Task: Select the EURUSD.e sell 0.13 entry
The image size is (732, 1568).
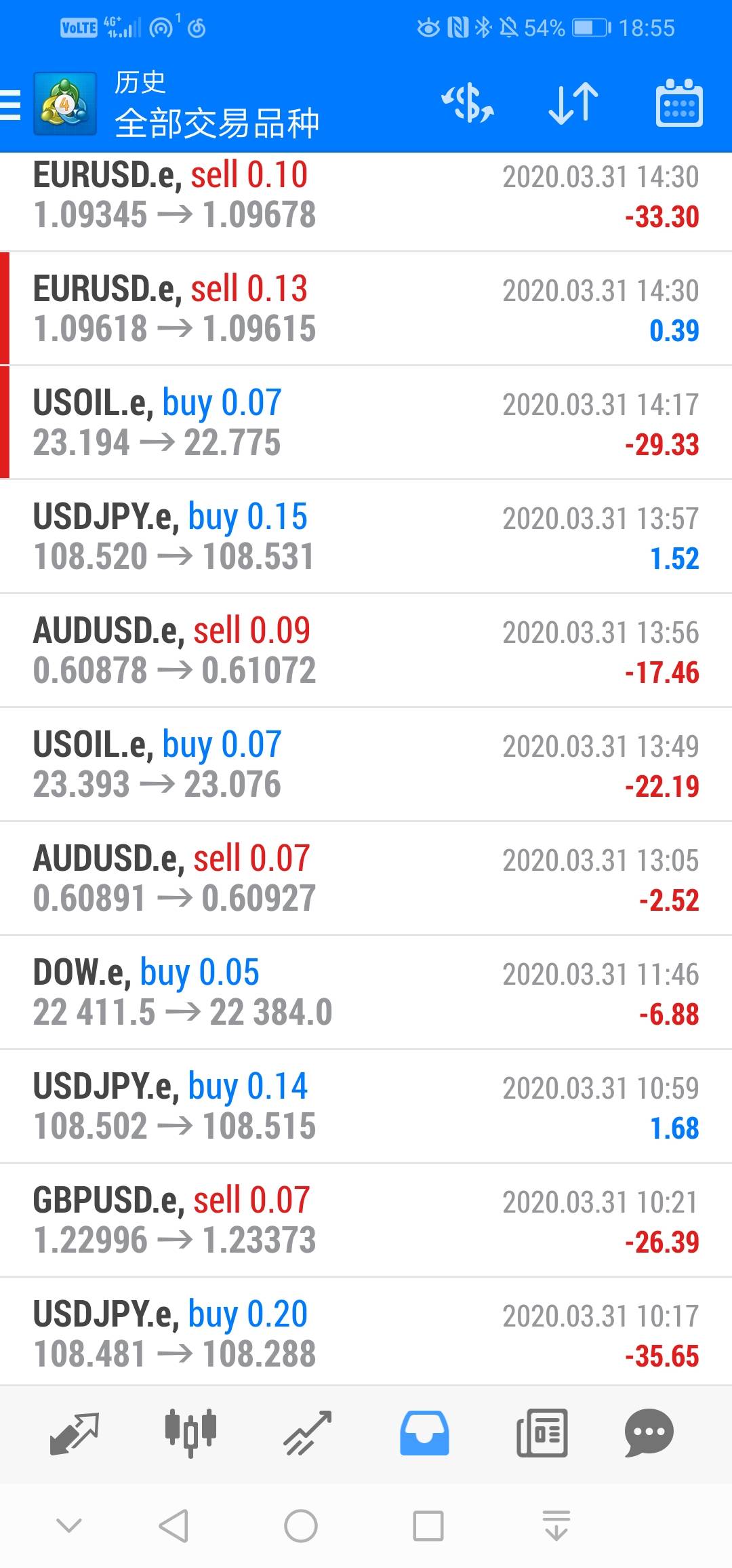Action: tap(366, 309)
